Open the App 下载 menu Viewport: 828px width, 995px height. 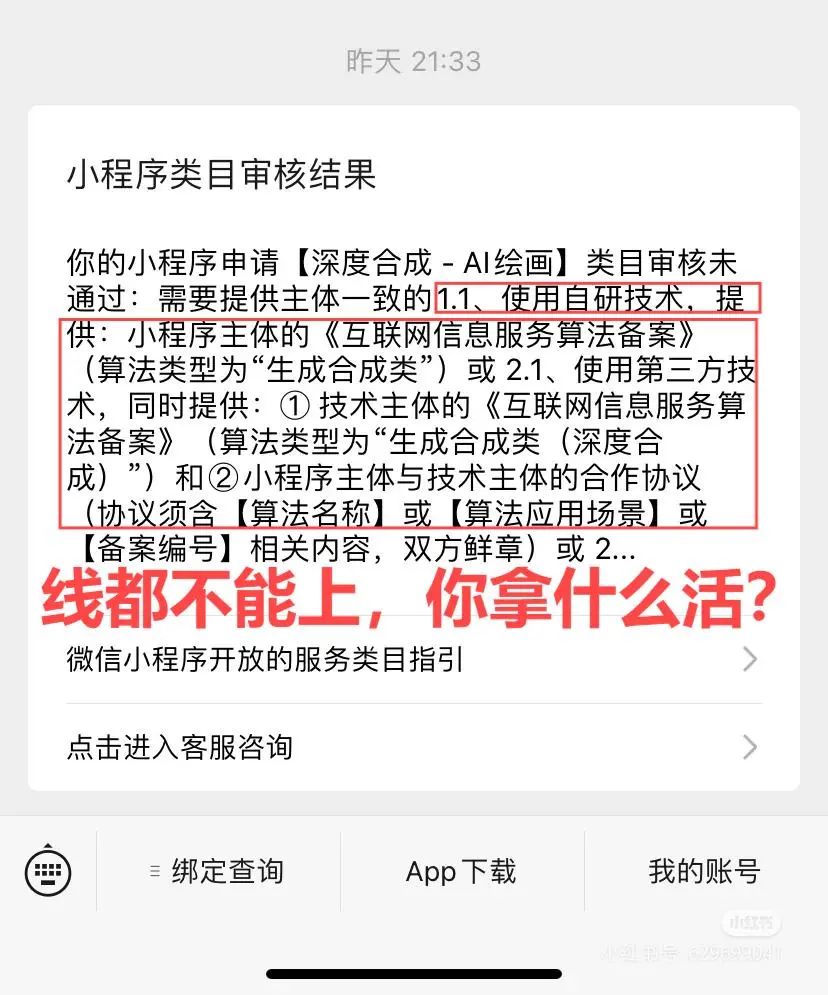click(461, 871)
